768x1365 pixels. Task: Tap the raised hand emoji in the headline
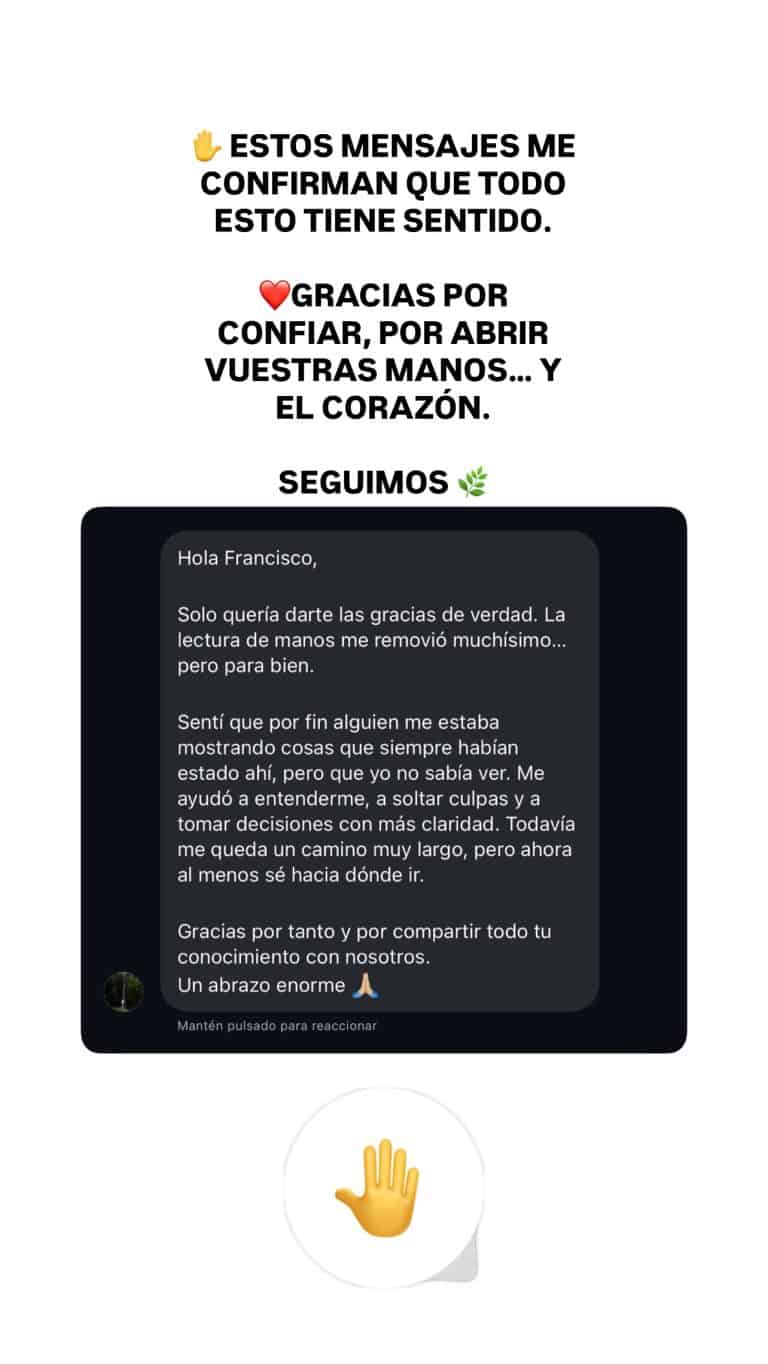point(207,146)
